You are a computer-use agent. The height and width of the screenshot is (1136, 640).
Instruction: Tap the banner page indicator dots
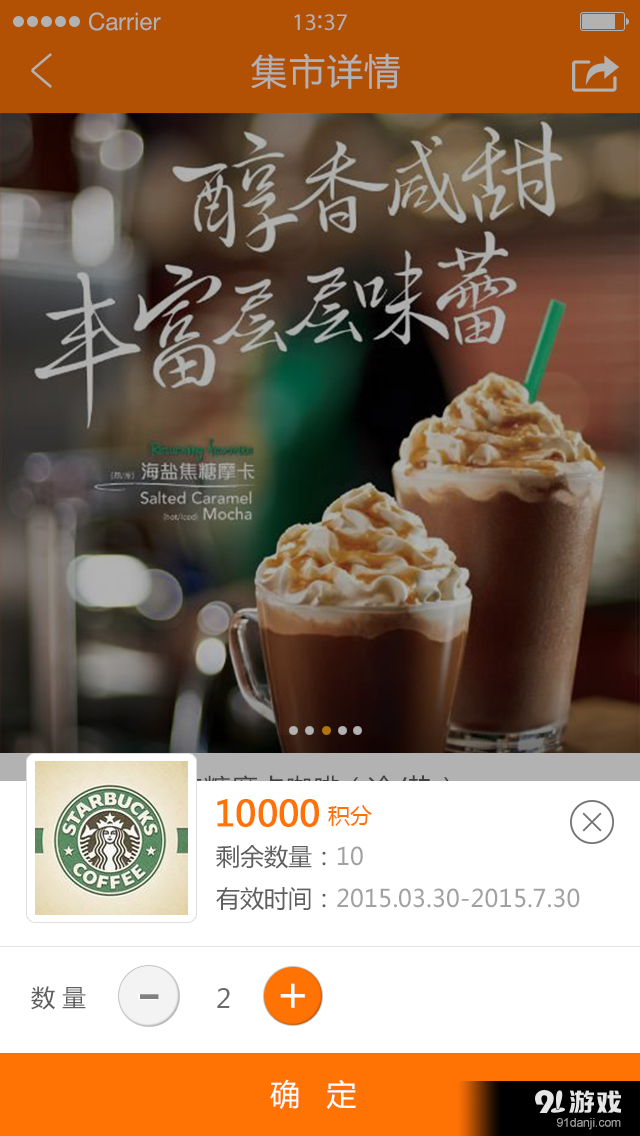pyautogui.click(x=325, y=730)
